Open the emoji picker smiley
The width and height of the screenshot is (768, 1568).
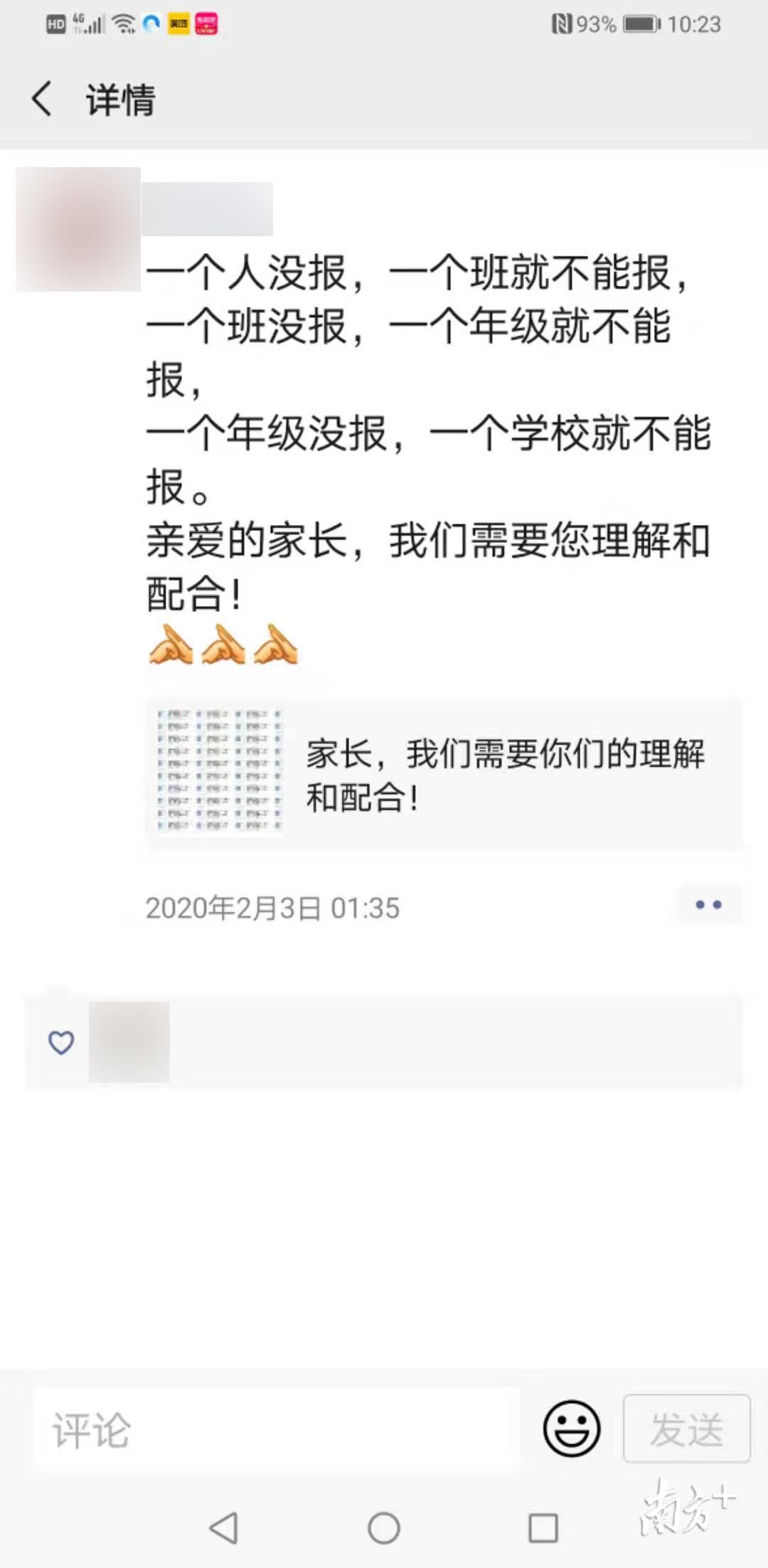coord(572,1429)
